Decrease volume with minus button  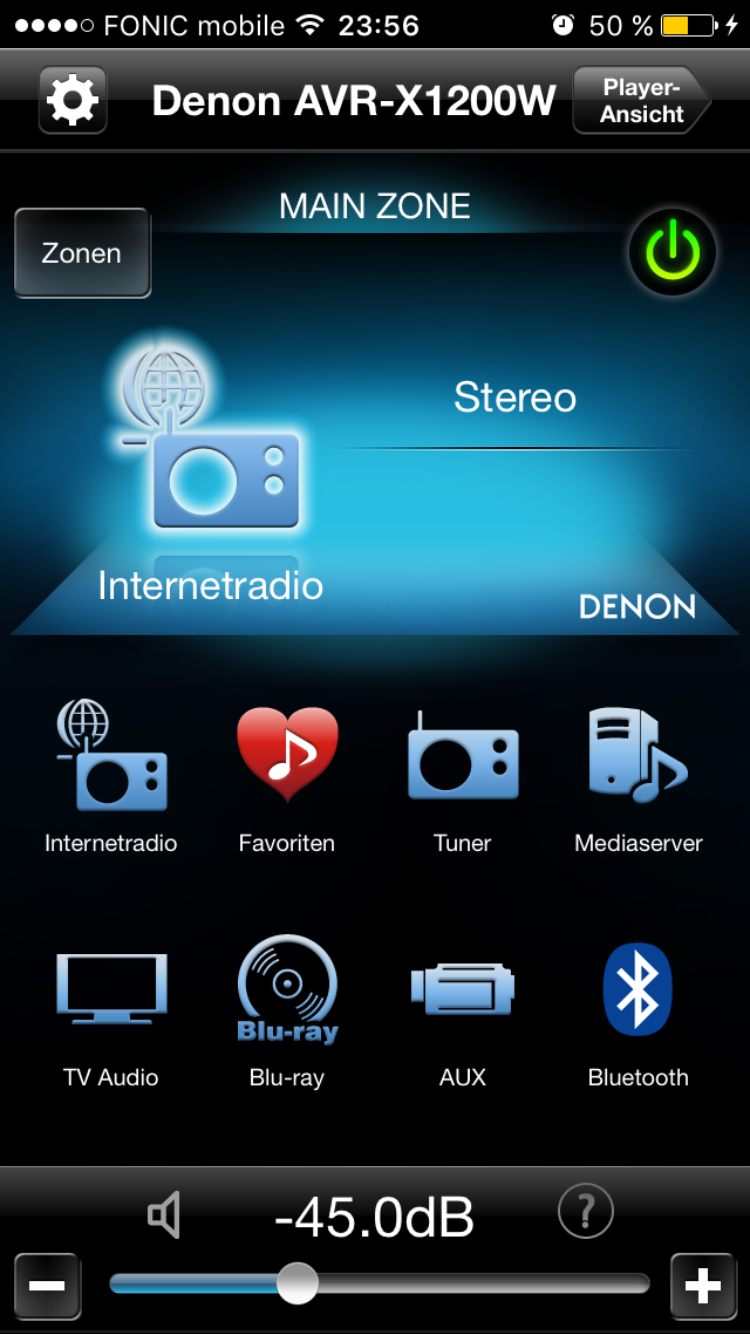coord(47,1286)
